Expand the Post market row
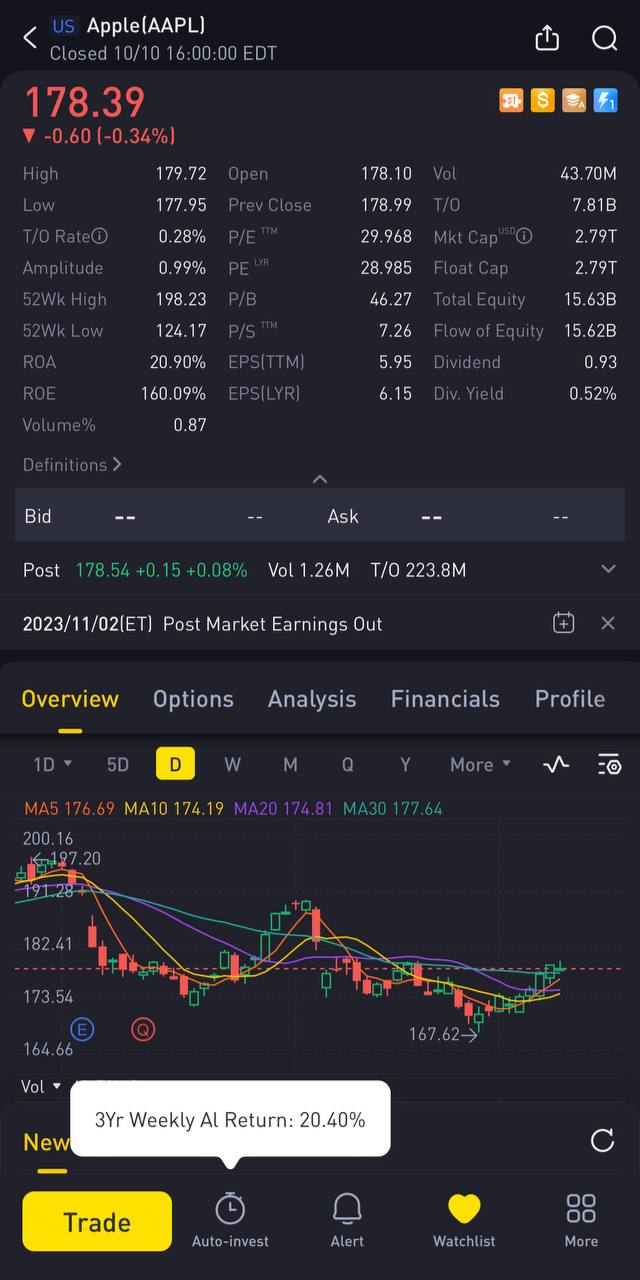The image size is (640, 1280). click(x=607, y=569)
